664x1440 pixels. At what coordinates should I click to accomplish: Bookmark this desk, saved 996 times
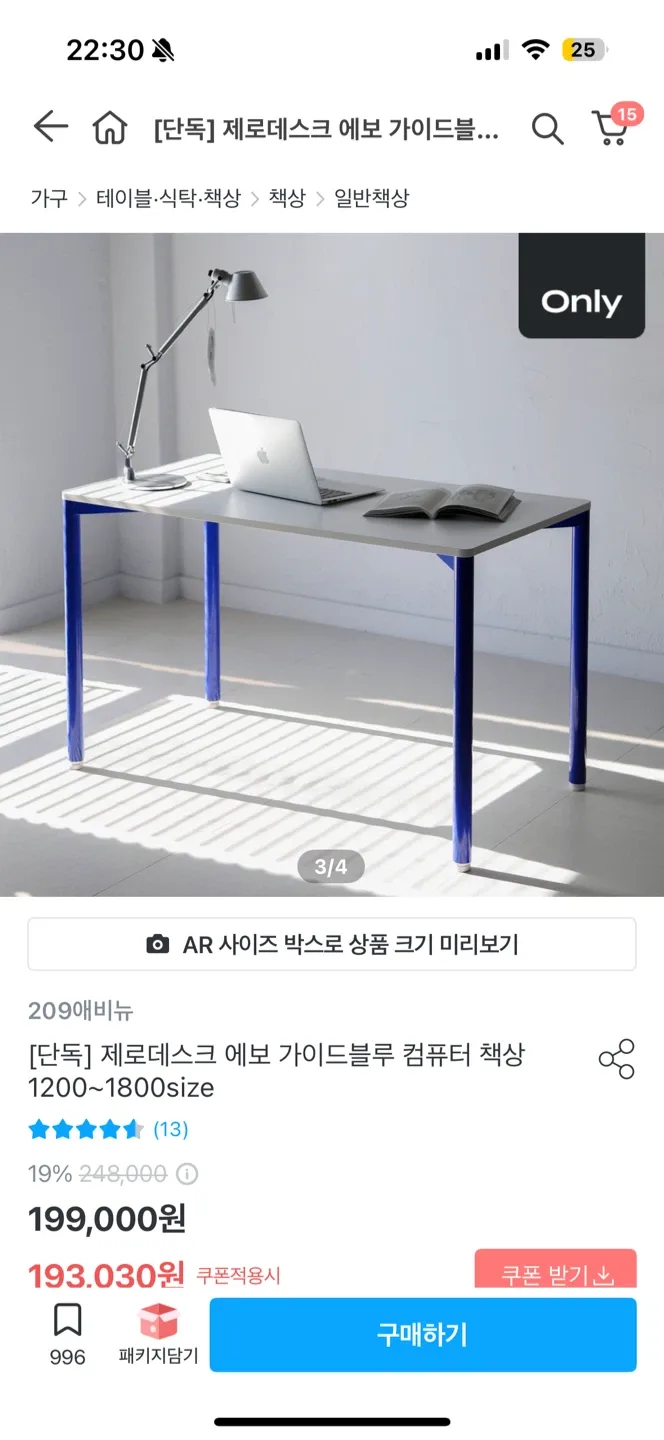click(x=68, y=1333)
